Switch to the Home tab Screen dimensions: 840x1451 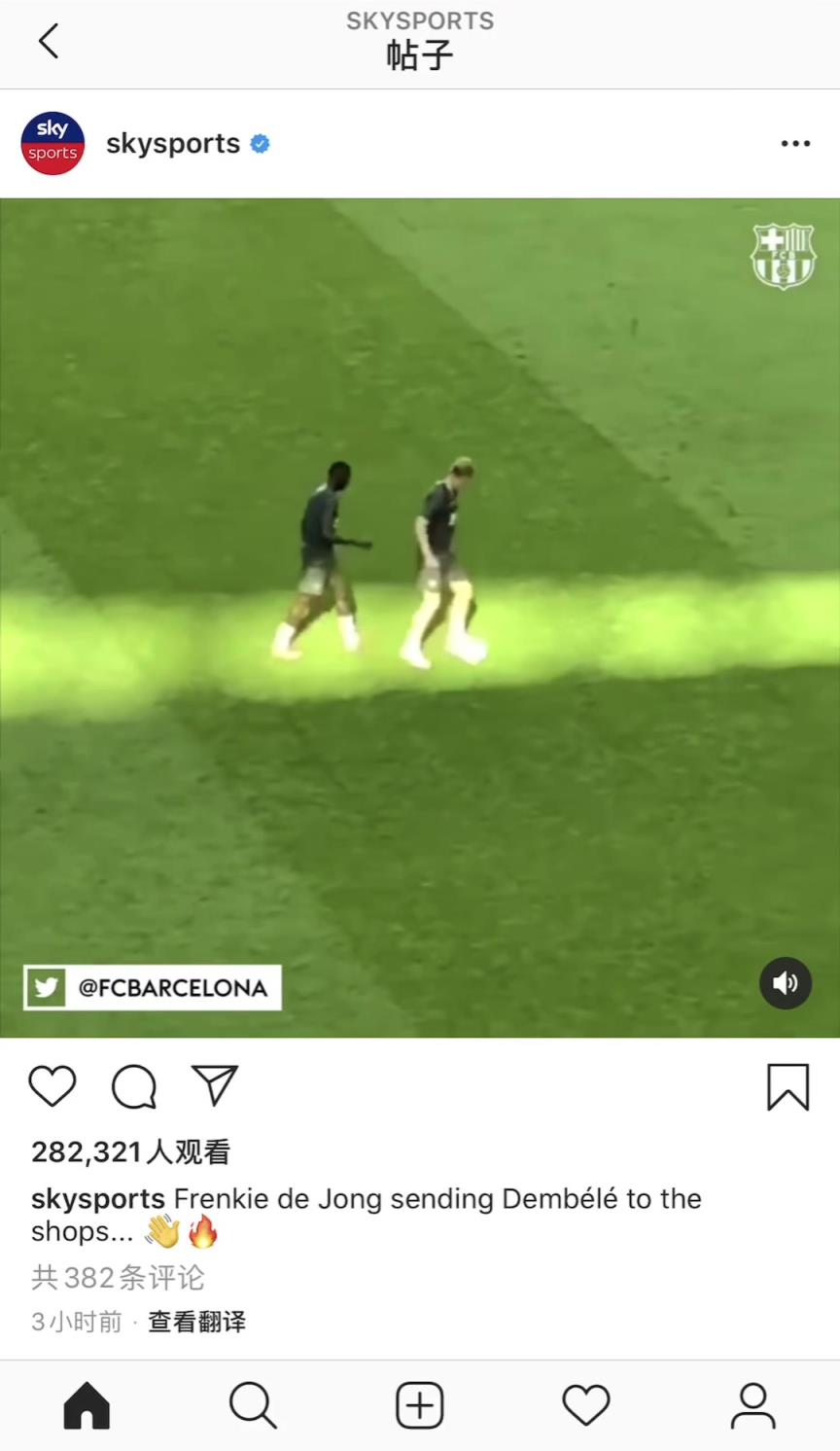coord(87,1405)
